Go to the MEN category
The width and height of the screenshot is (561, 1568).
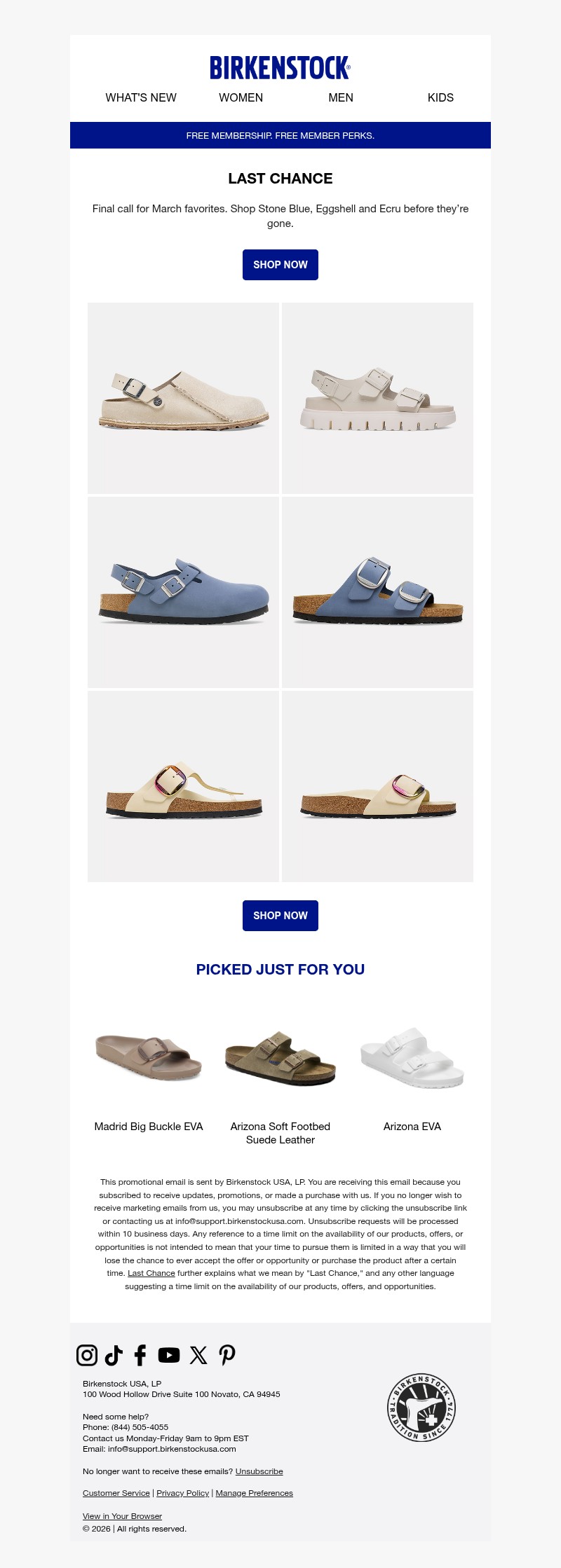pyautogui.click(x=341, y=97)
